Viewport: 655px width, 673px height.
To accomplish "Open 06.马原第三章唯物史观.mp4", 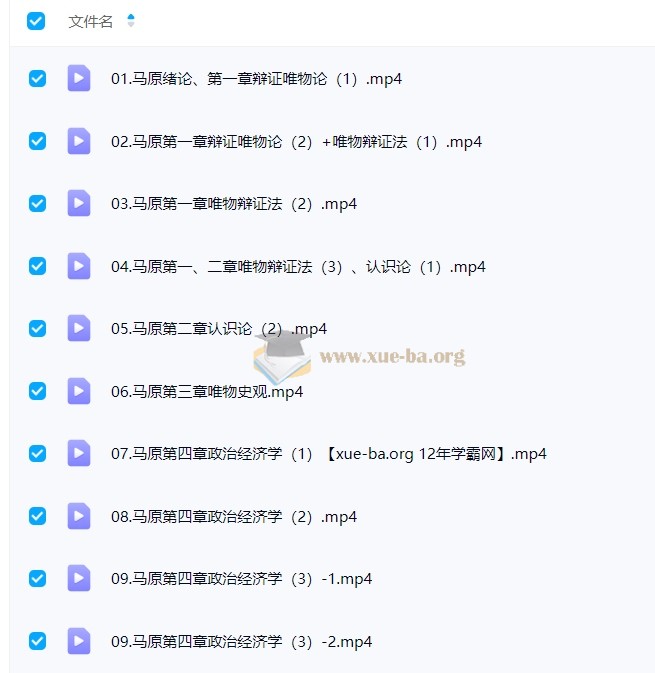I will 207,392.
